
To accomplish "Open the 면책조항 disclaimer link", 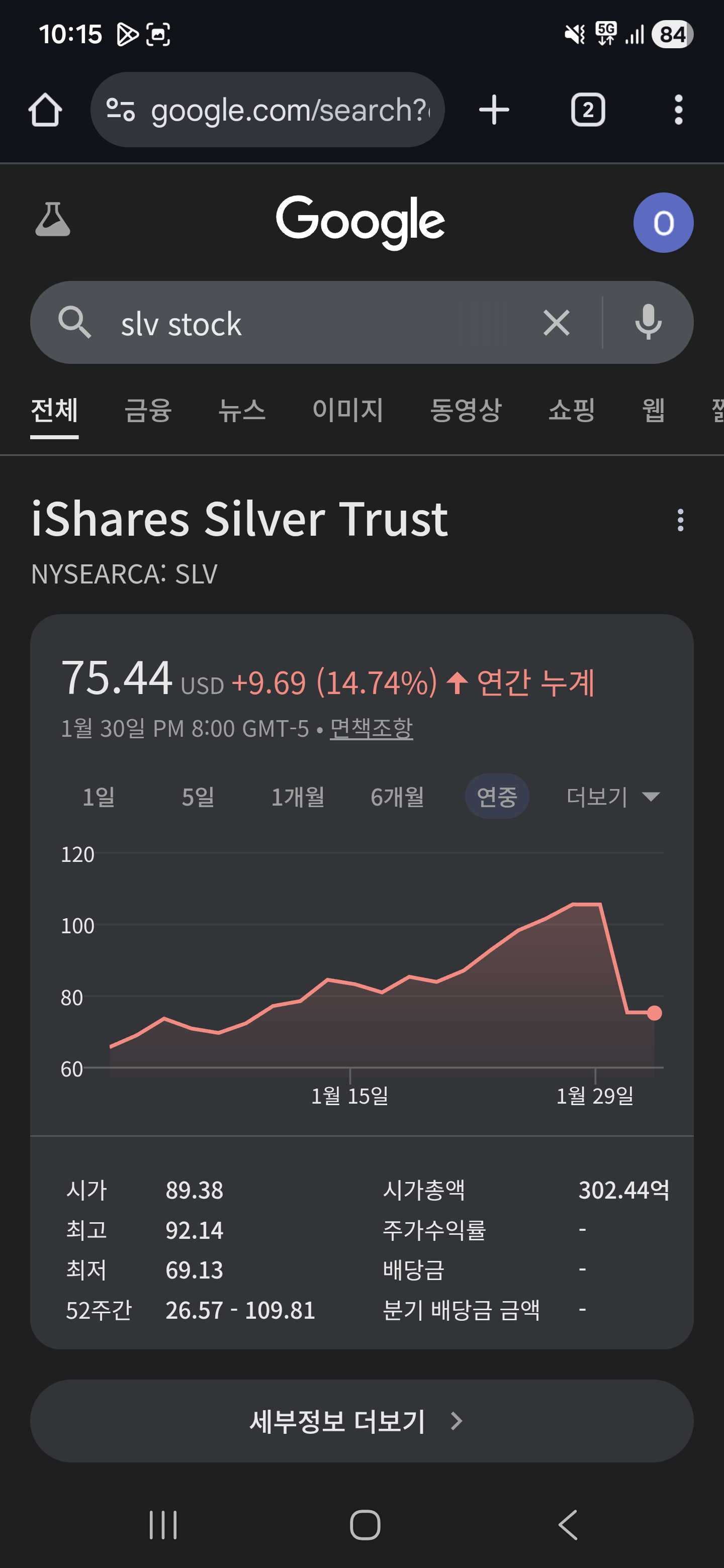I will click(x=371, y=728).
